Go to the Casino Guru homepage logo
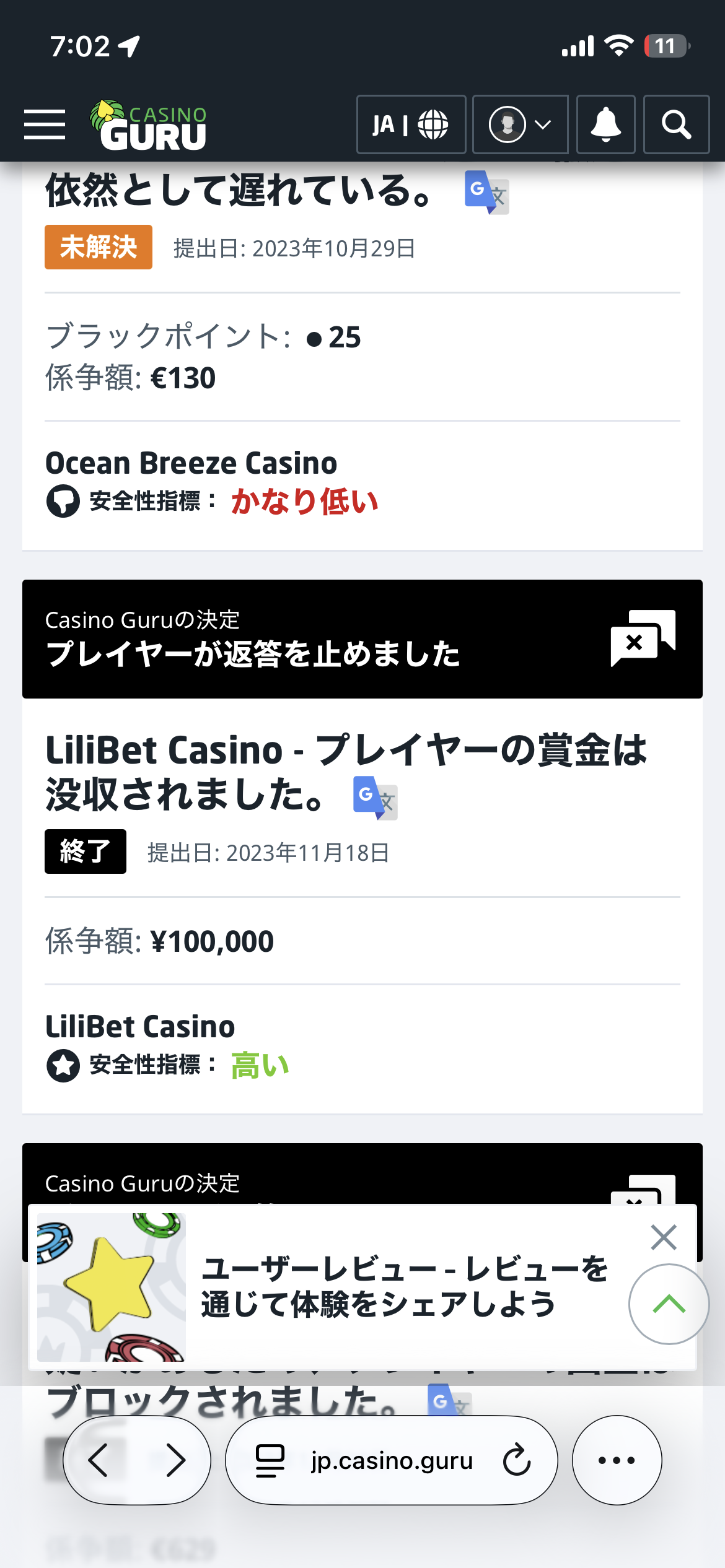This screenshot has width=725, height=1568. coord(149,125)
